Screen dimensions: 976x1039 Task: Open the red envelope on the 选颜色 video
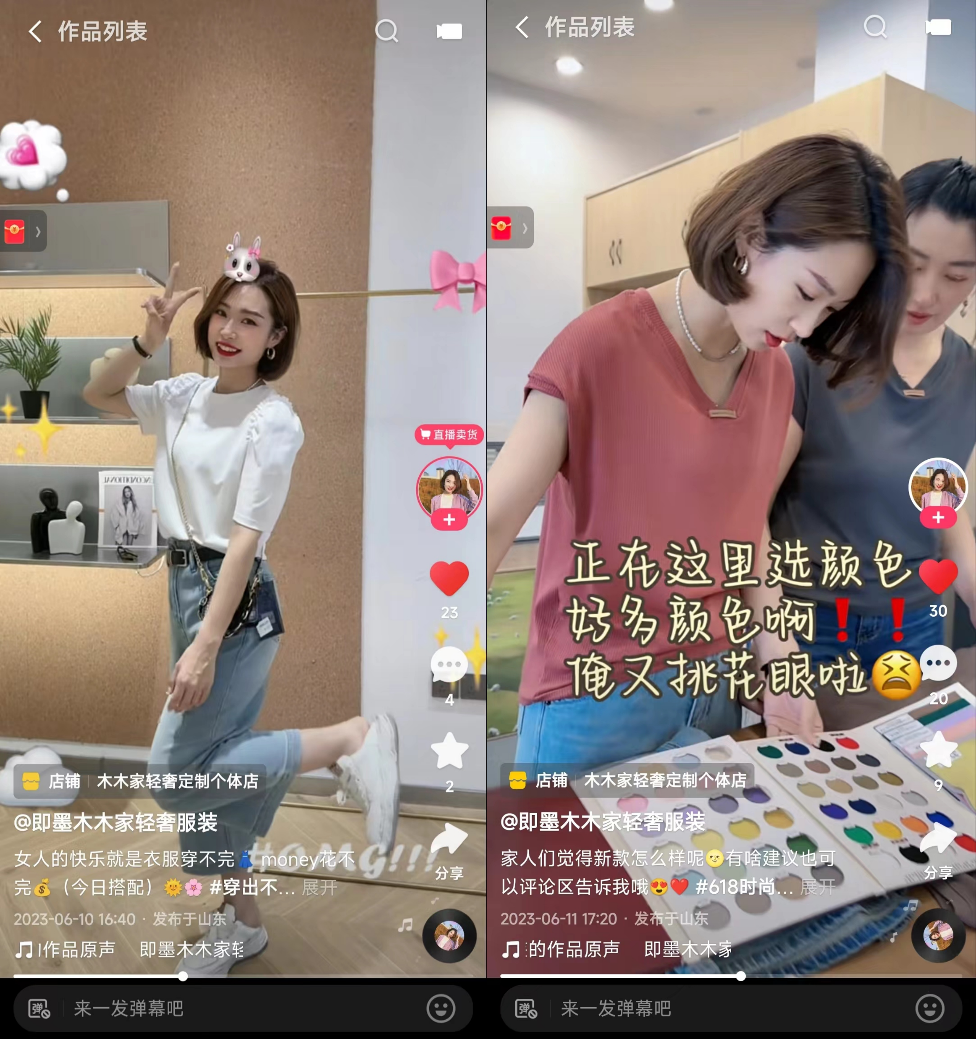click(x=502, y=228)
